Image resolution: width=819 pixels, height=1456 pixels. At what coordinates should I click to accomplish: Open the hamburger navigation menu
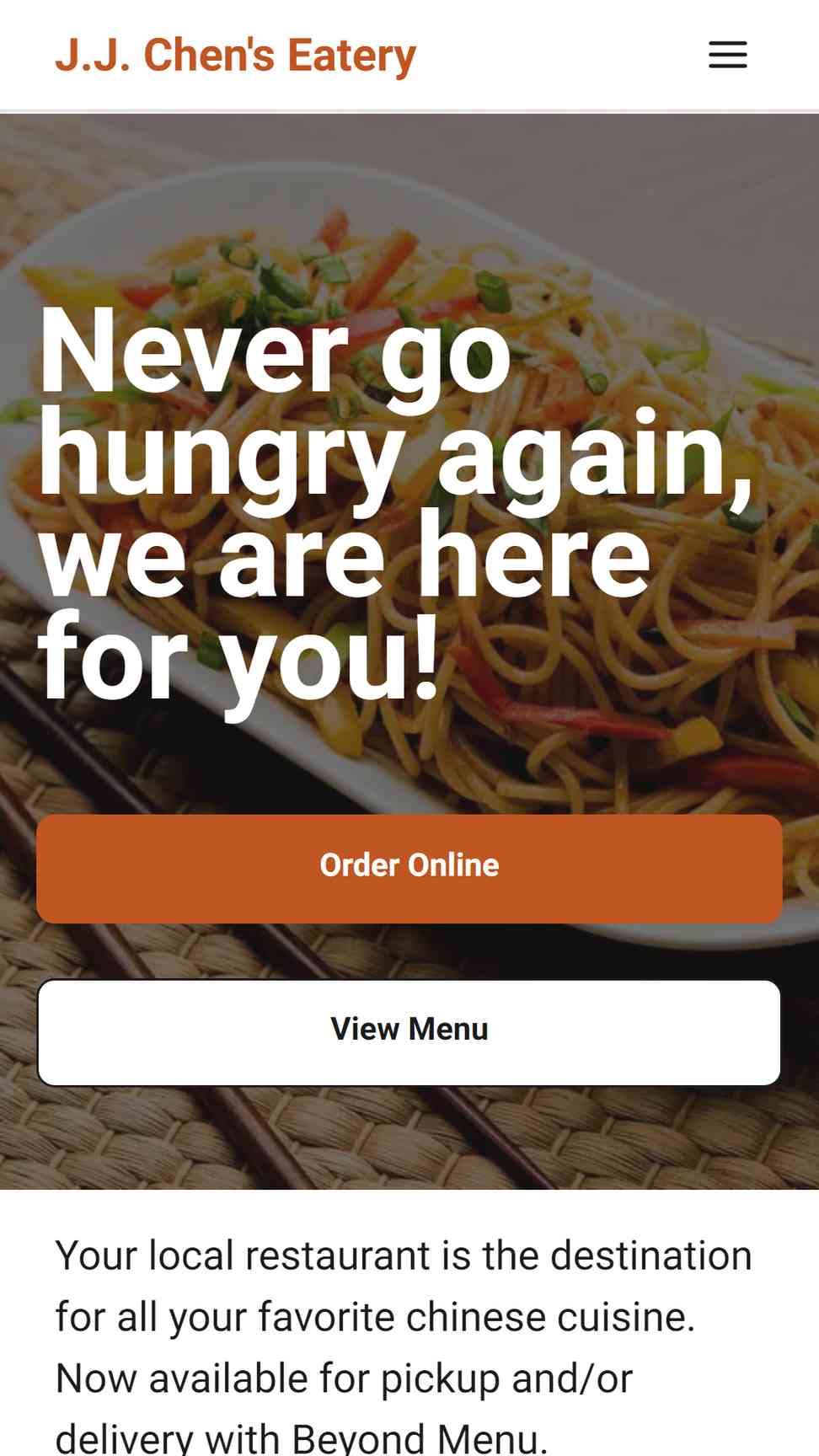727,55
